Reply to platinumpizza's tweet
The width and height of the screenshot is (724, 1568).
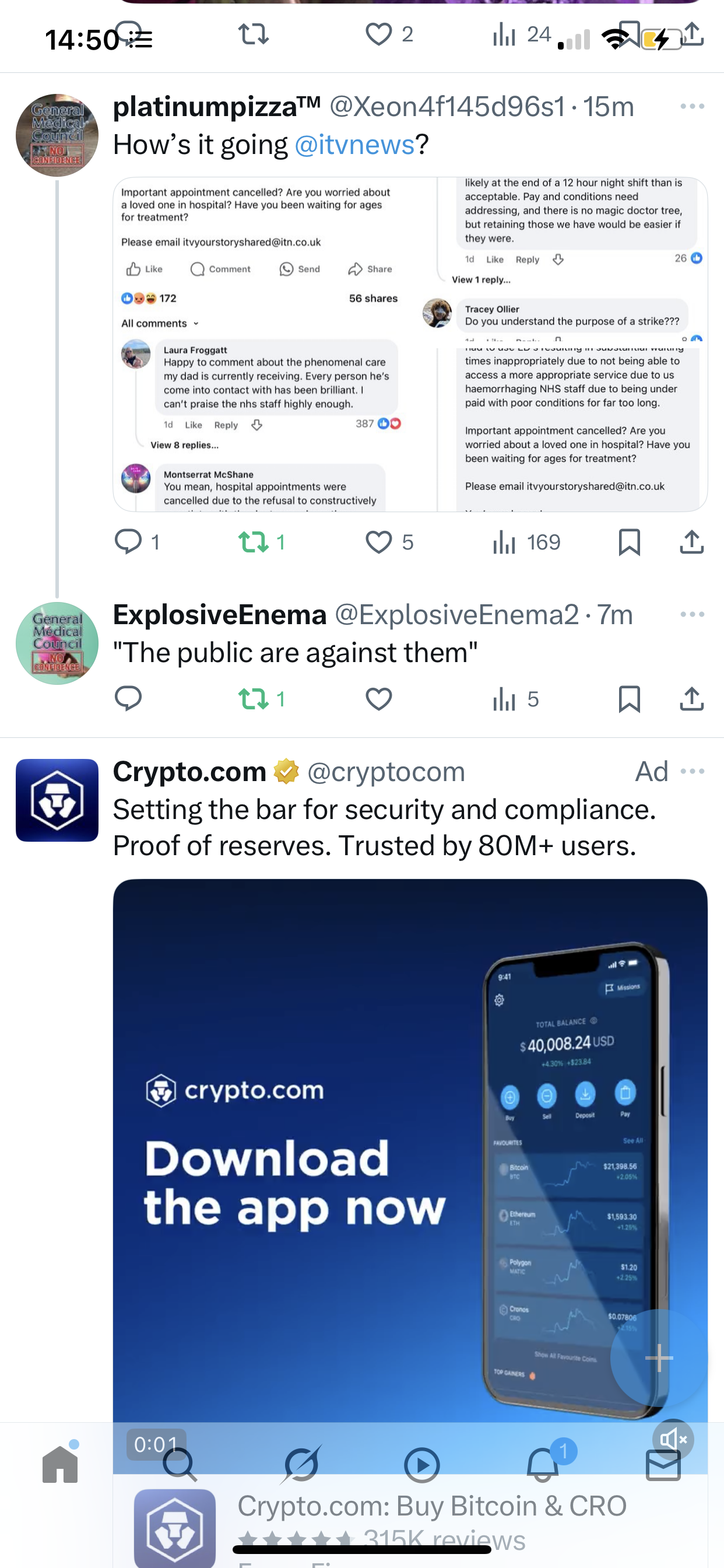[x=128, y=542]
